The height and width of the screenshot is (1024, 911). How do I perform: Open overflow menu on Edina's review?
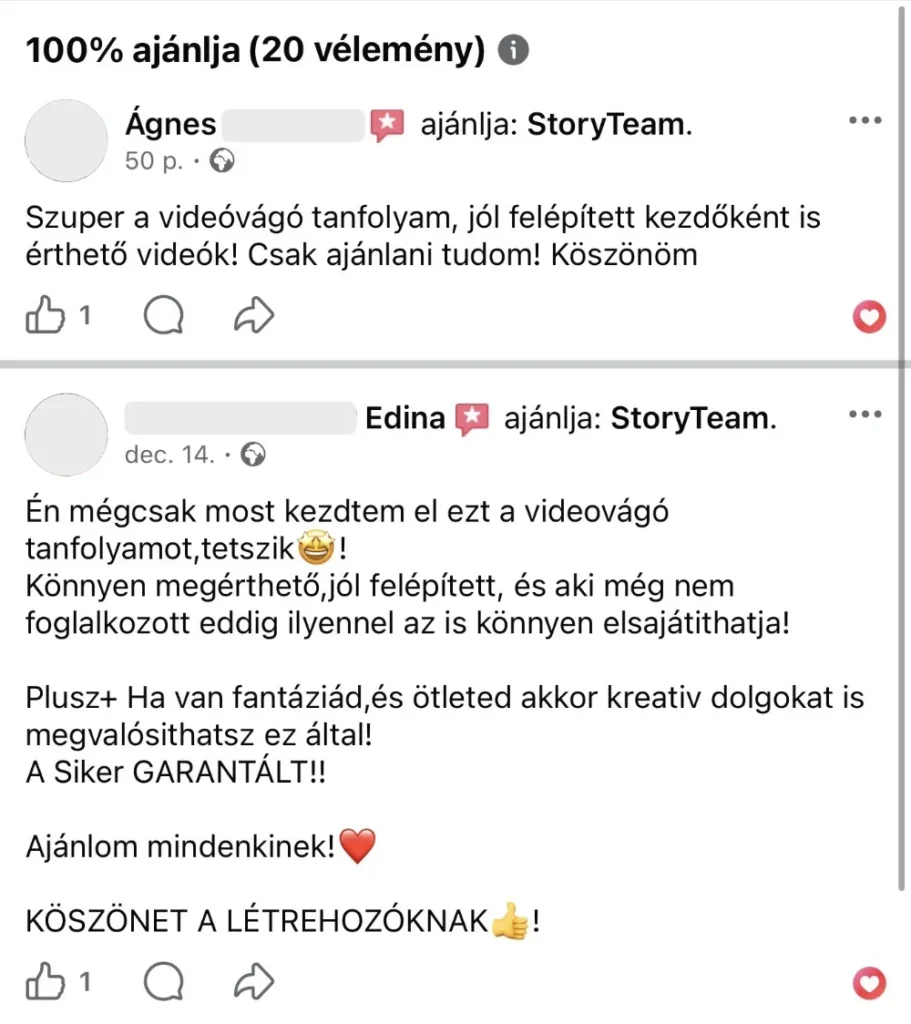click(x=864, y=414)
